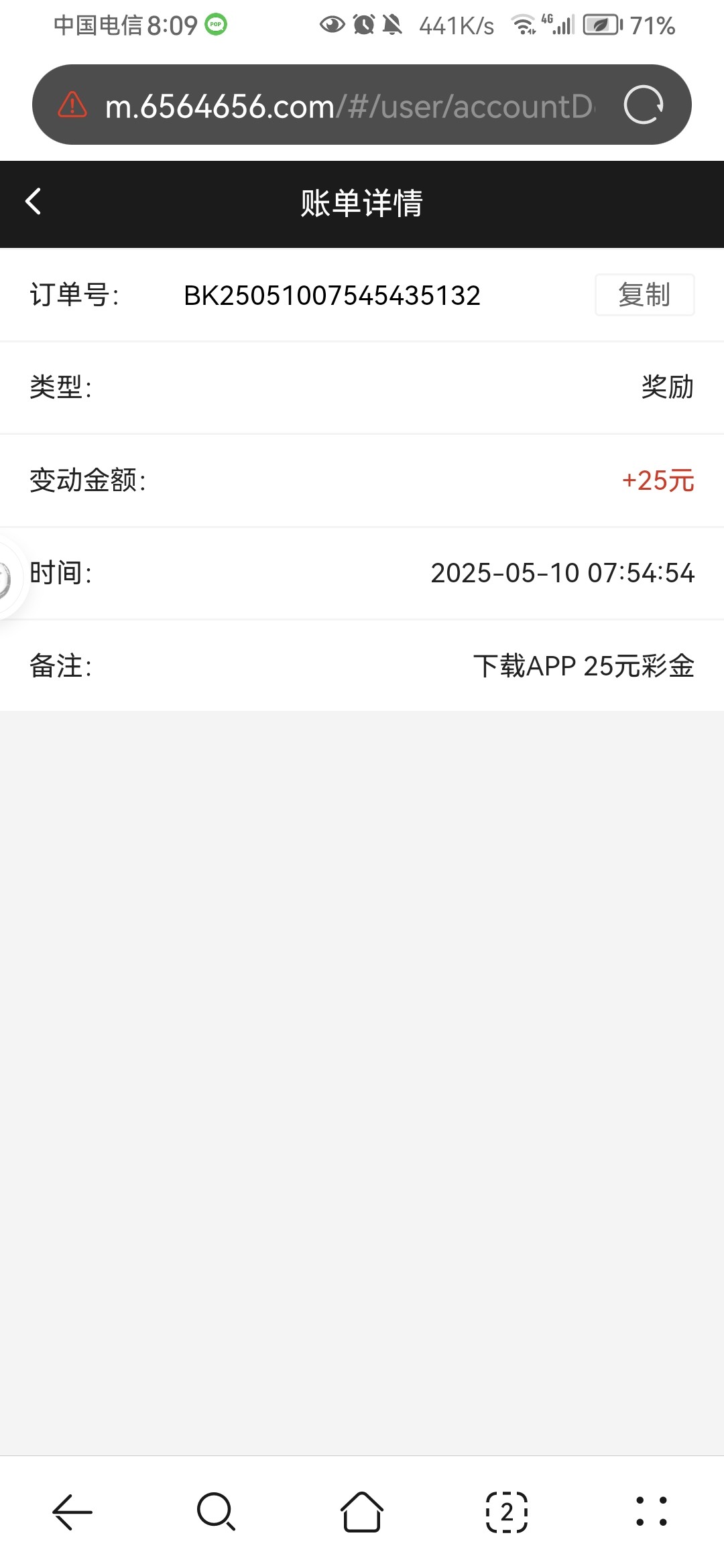Go back using the browser's back arrow
The height and width of the screenshot is (1568, 724).
click(72, 1512)
